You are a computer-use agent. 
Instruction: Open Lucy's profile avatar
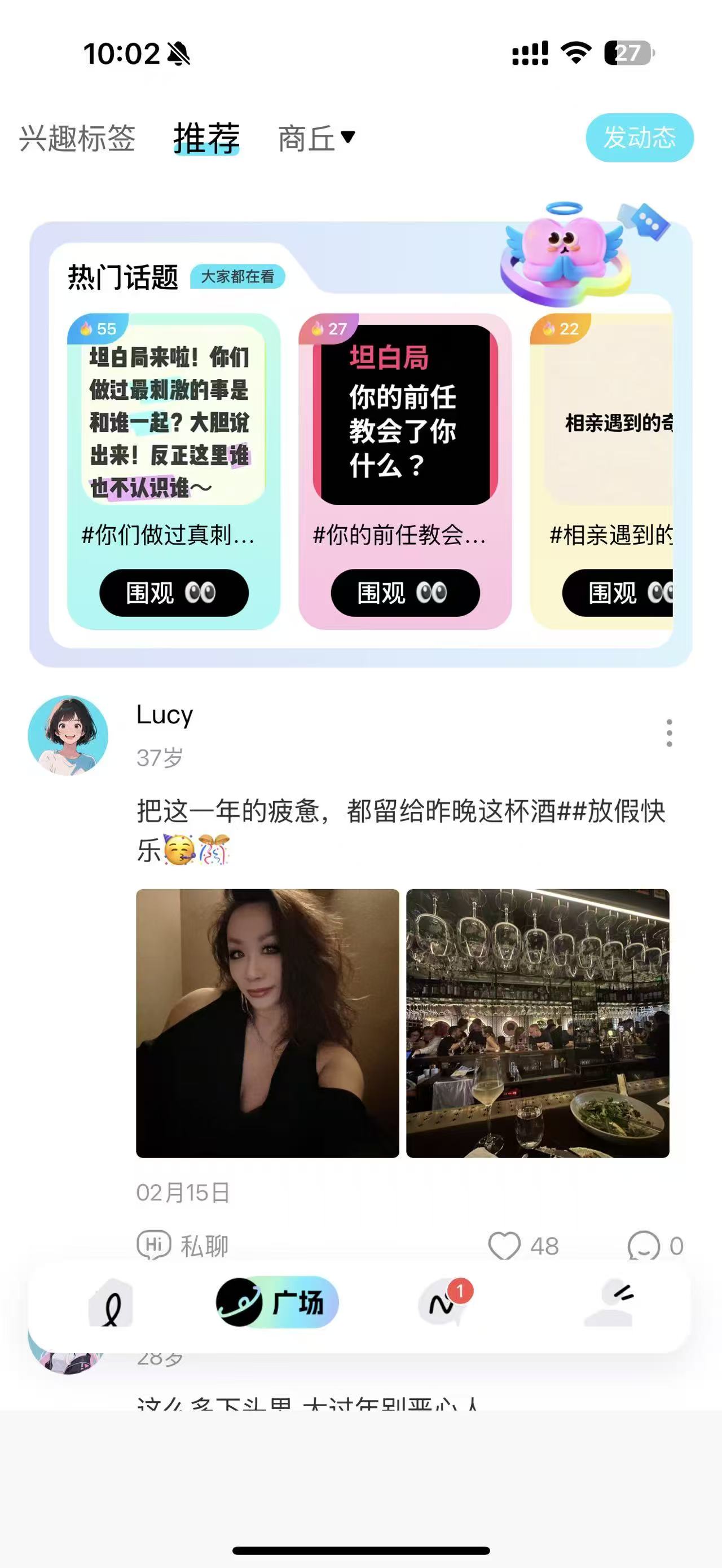tap(68, 735)
